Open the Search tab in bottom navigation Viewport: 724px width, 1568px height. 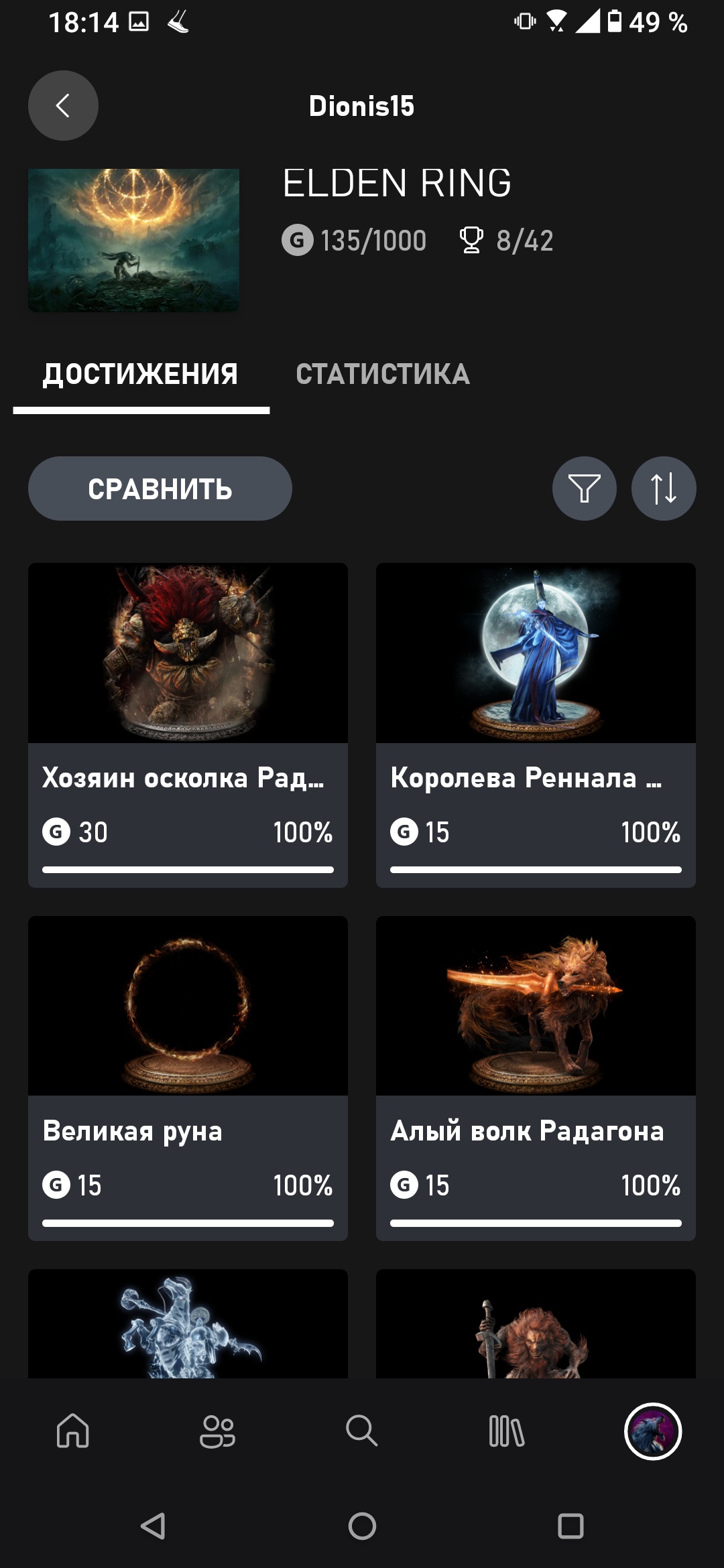pyautogui.click(x=362, y=1431)
